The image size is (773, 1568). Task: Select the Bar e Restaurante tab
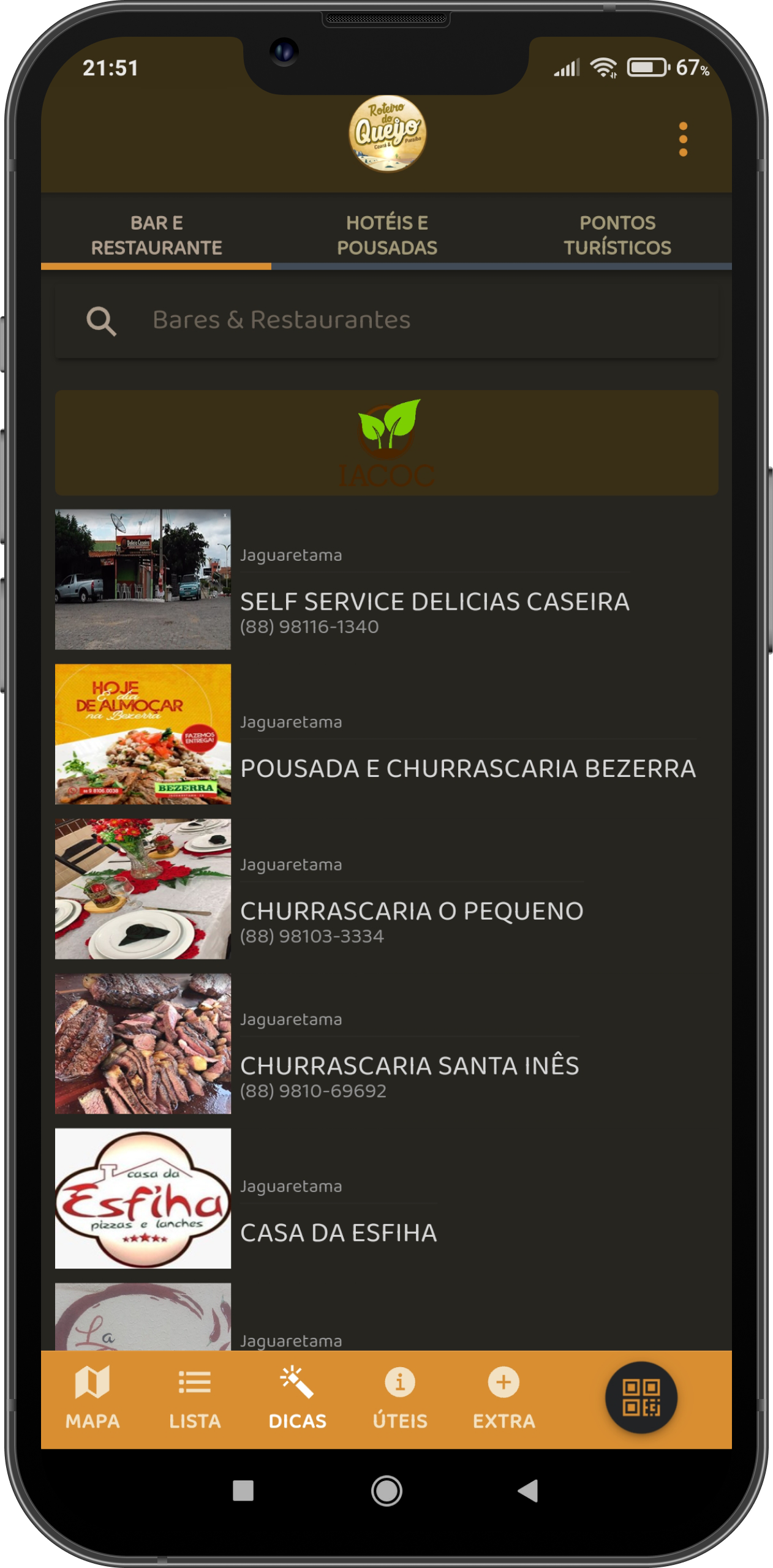[x=156, y=235]
